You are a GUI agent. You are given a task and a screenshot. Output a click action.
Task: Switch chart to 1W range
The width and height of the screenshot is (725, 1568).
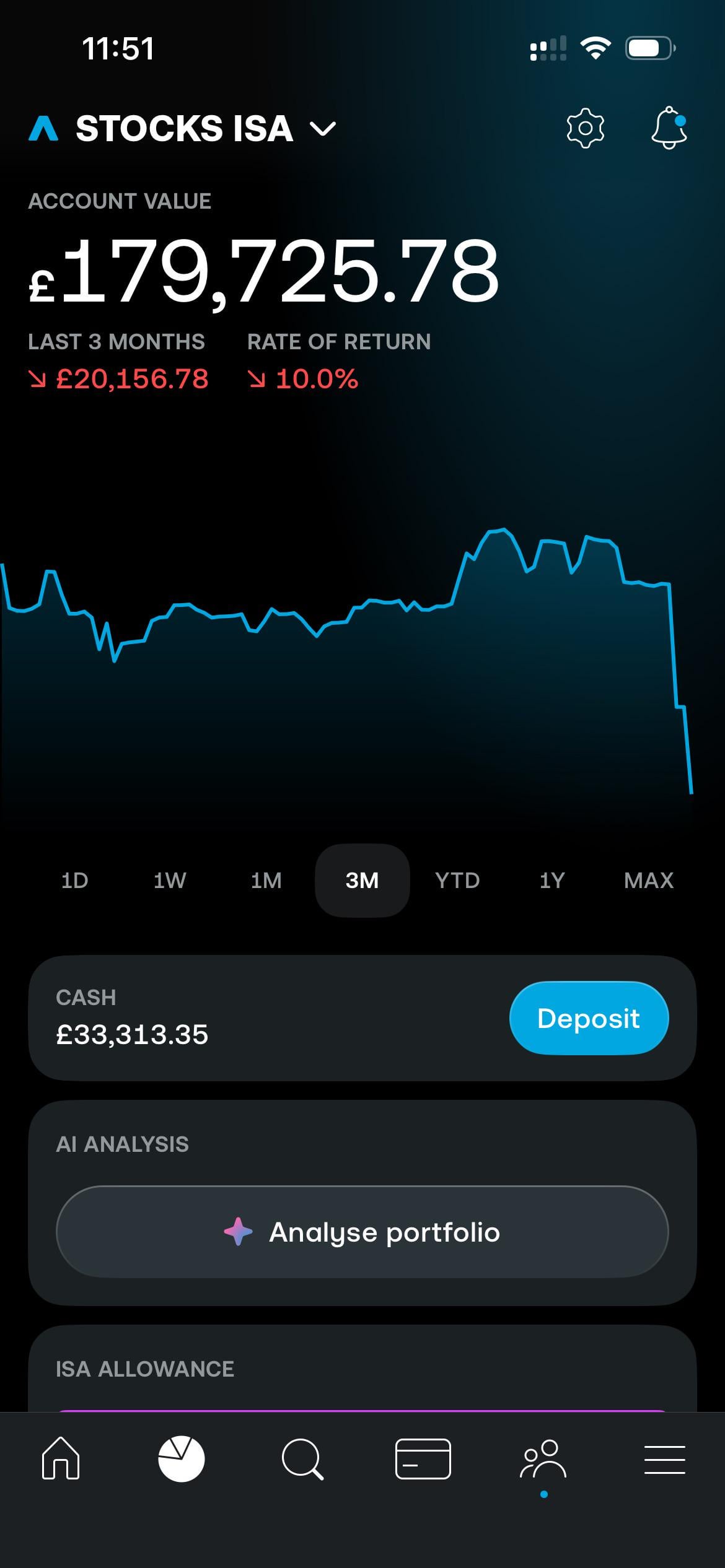point(170,880)
